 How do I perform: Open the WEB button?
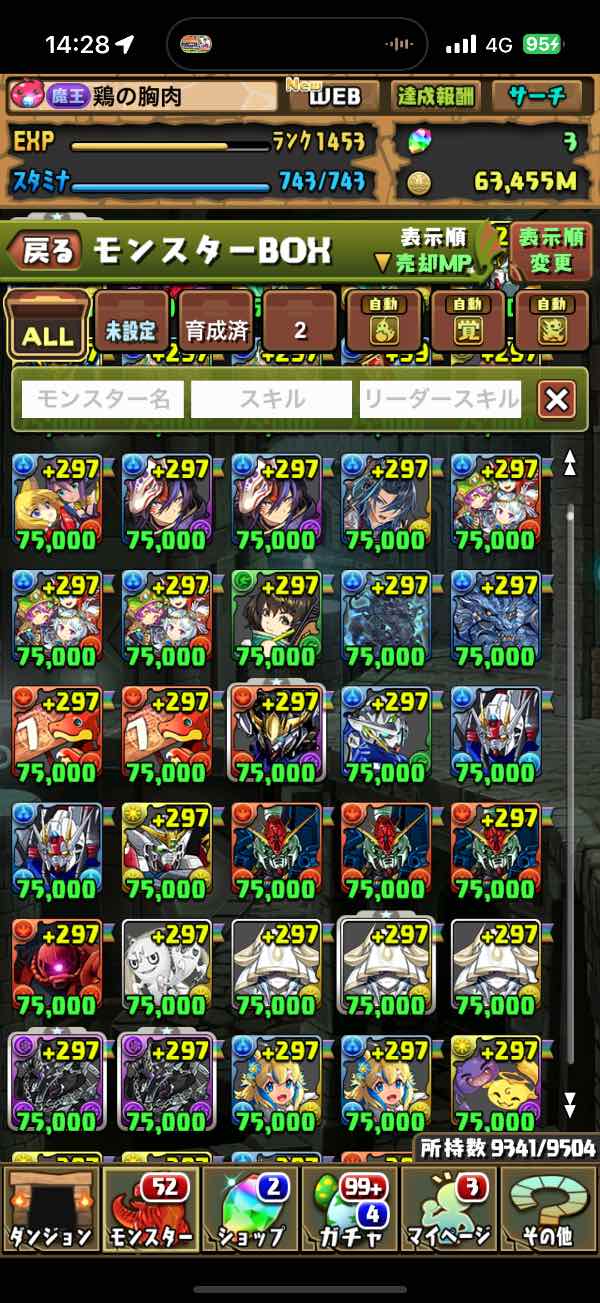tap(332, 96)
